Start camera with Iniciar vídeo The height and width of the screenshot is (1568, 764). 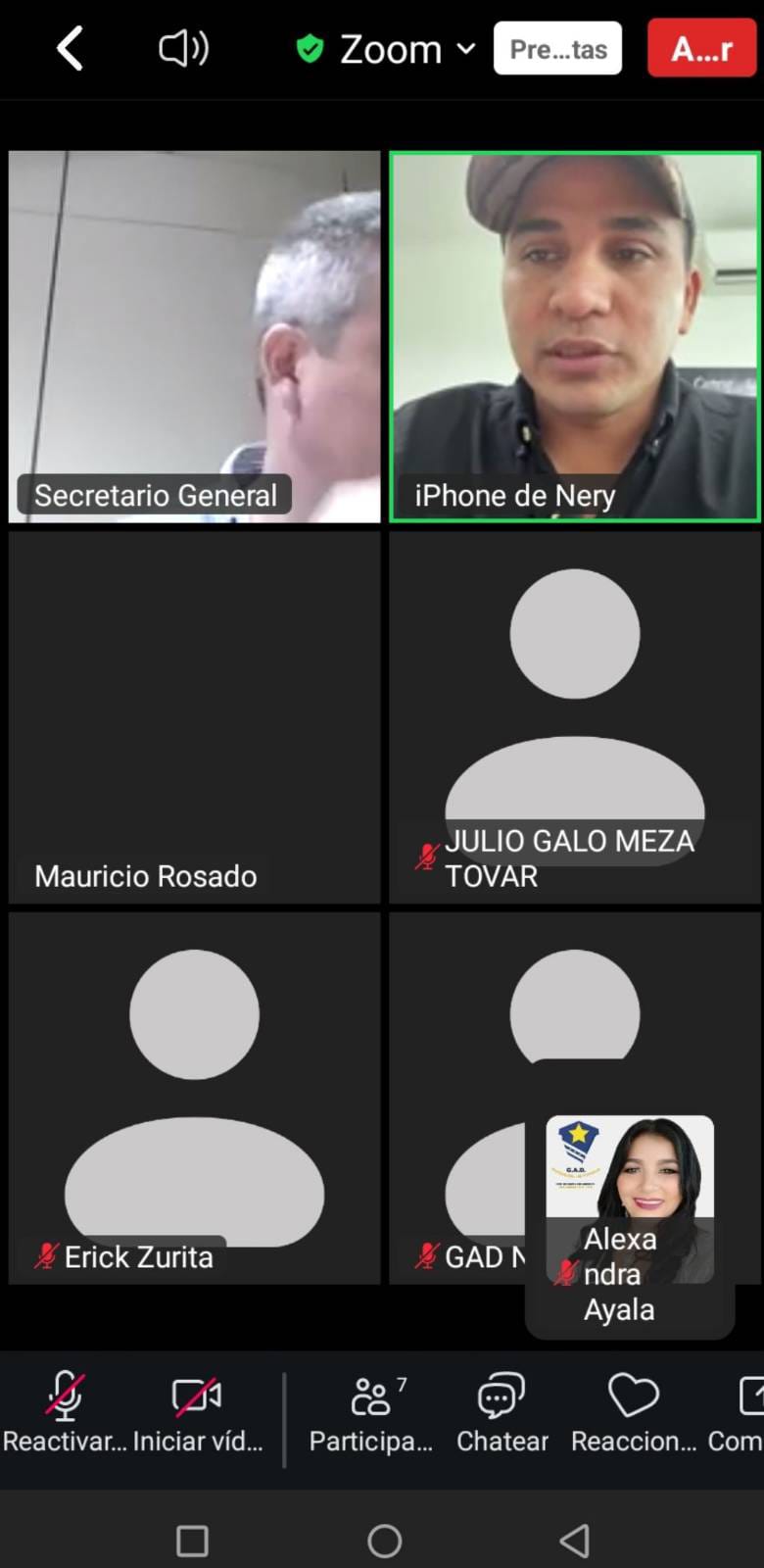pyautogui.click(x=197, y=1411)
